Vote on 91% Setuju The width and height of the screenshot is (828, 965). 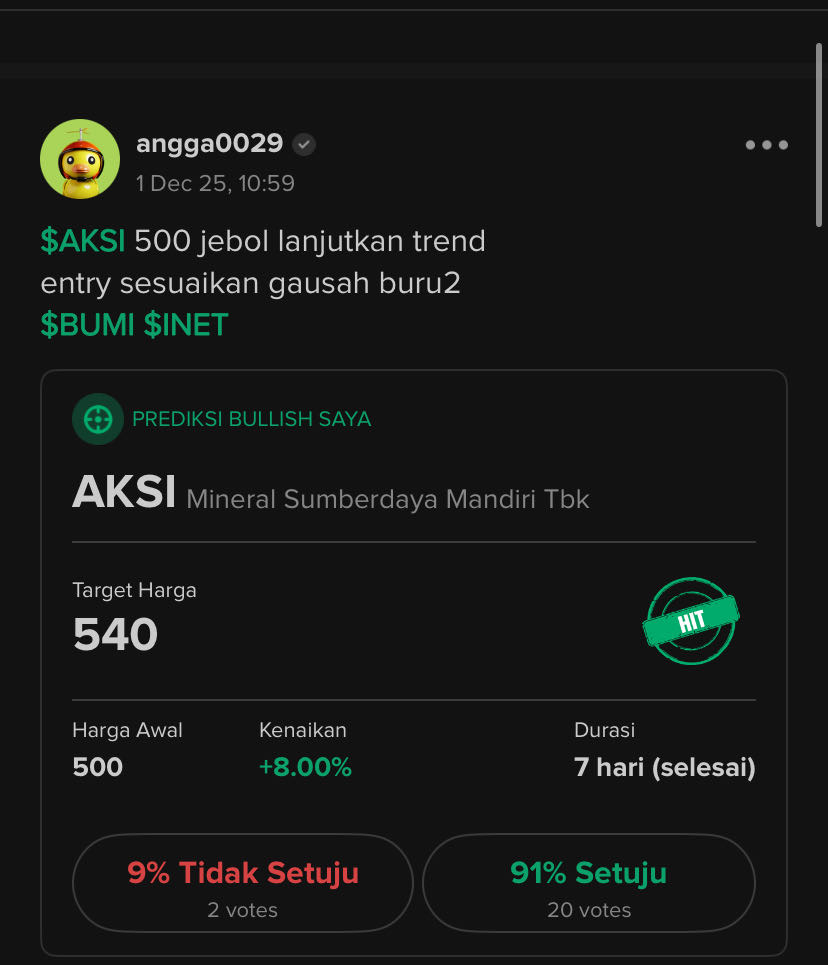(x=588, y=883)
